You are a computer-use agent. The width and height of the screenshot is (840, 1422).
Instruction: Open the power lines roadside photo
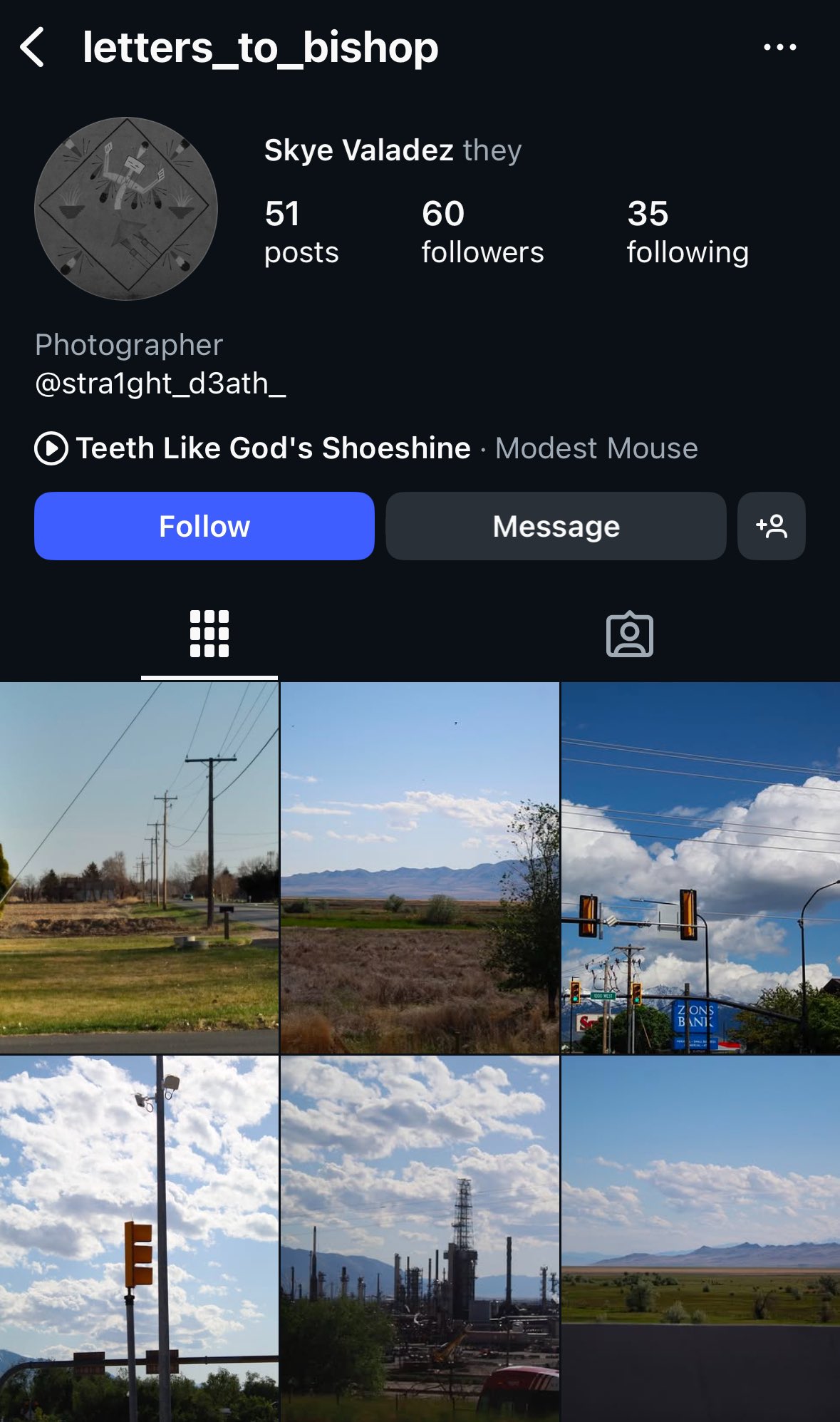[139, 867]
